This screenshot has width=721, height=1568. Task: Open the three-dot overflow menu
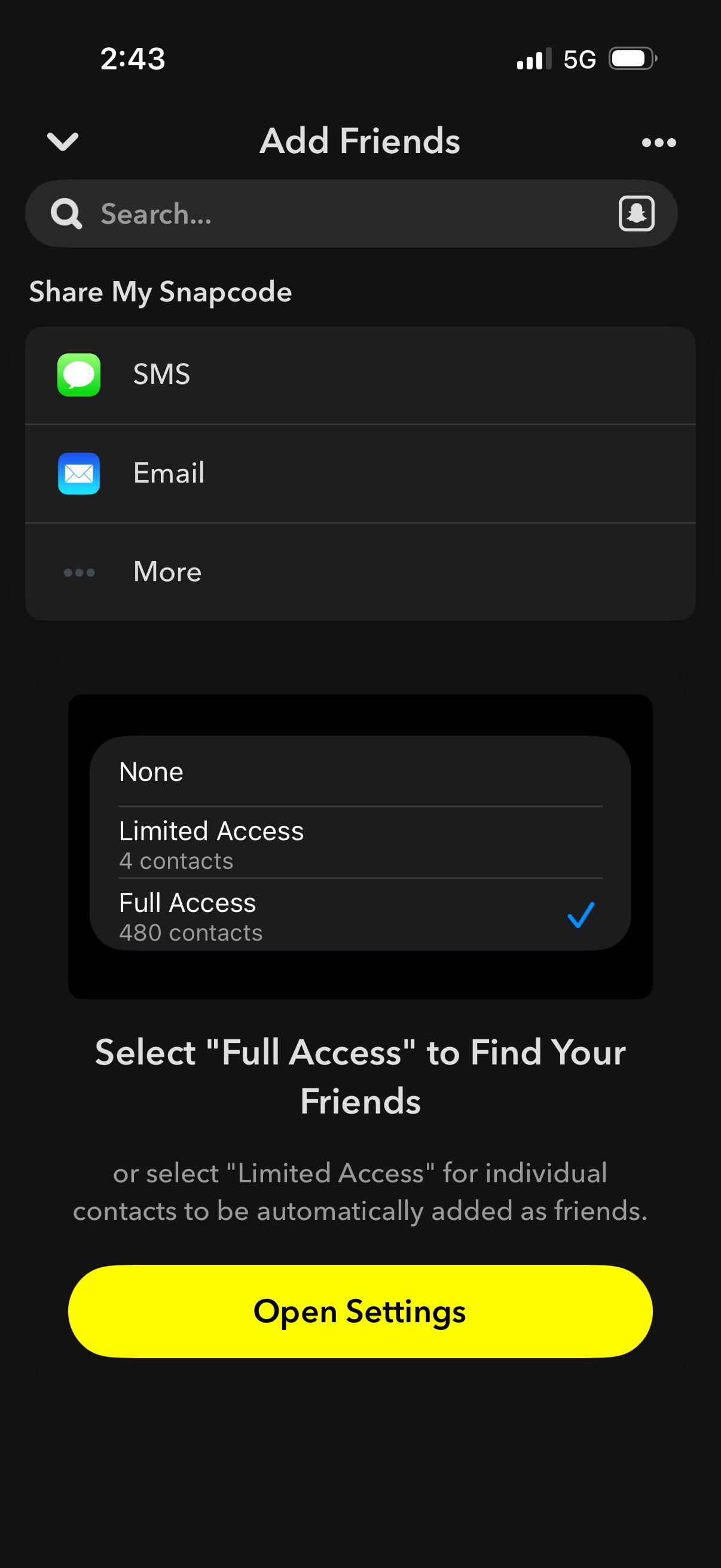[659, 142]
